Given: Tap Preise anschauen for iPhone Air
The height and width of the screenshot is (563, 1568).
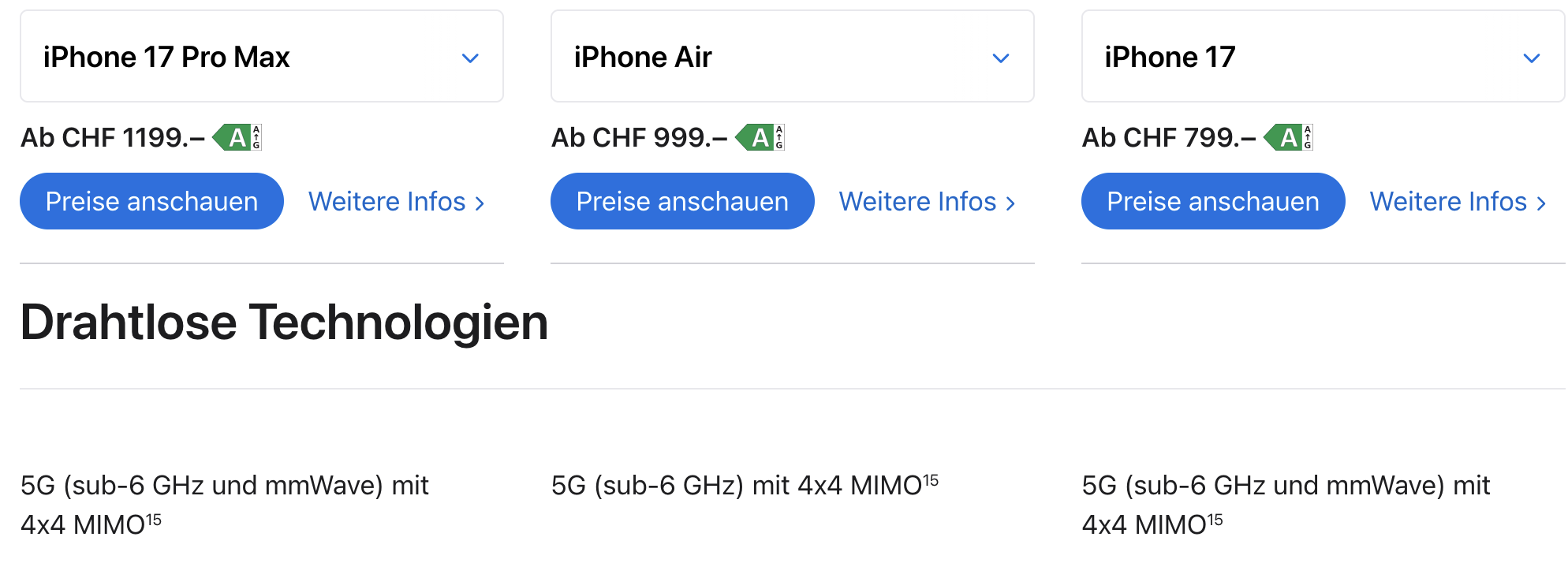Looking at the screenshot, I should 682,201.
